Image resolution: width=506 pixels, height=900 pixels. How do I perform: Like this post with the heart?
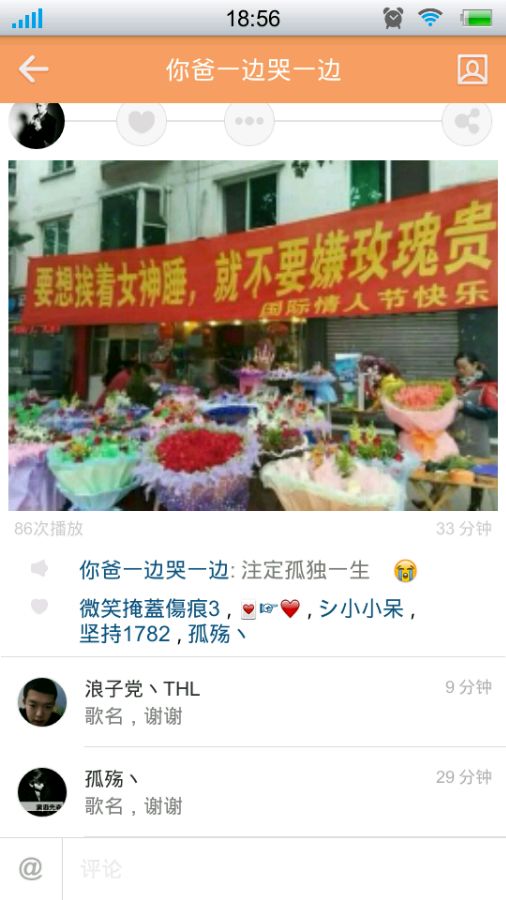142,121
